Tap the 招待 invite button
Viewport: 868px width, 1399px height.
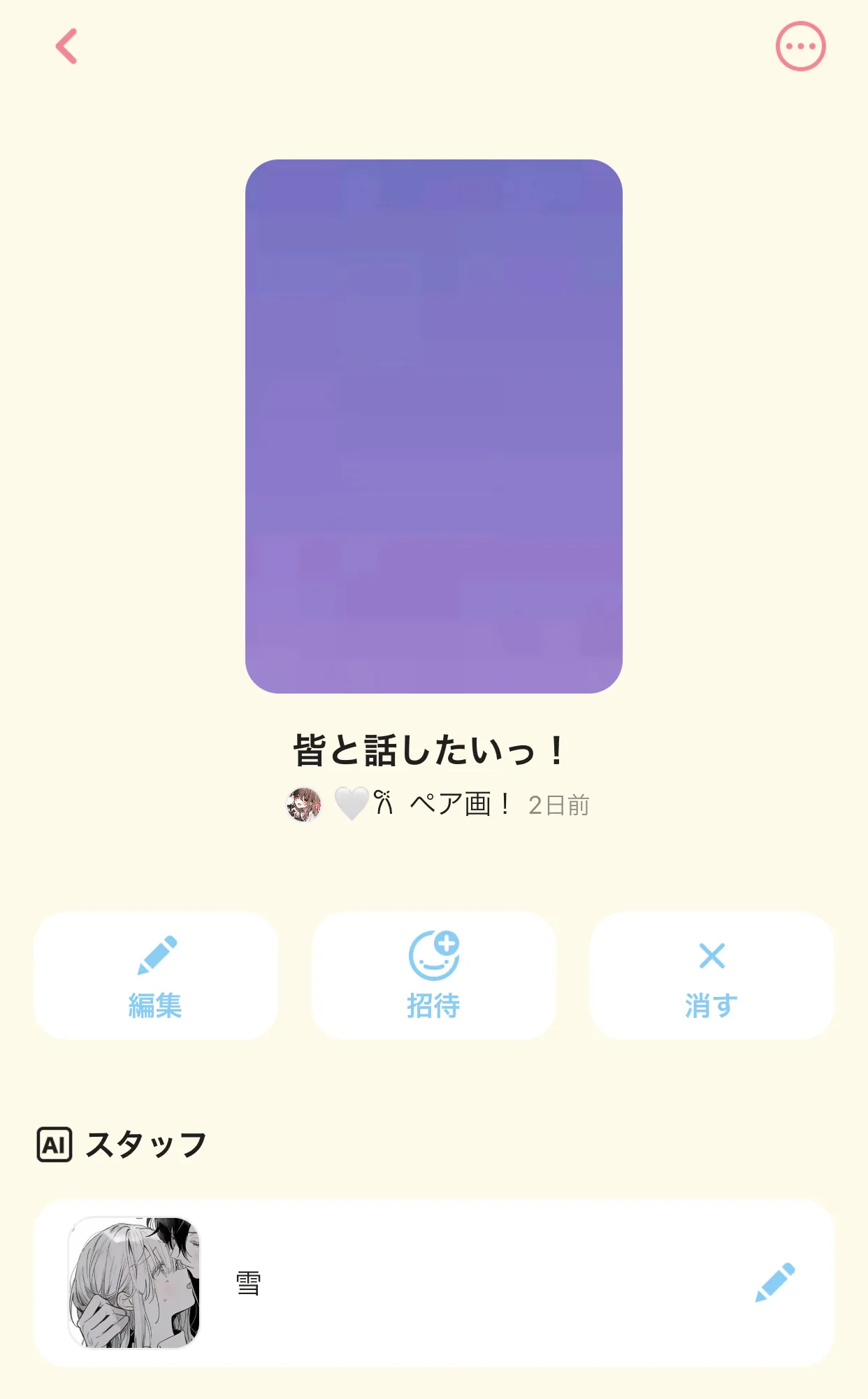(x=434, y=975)
